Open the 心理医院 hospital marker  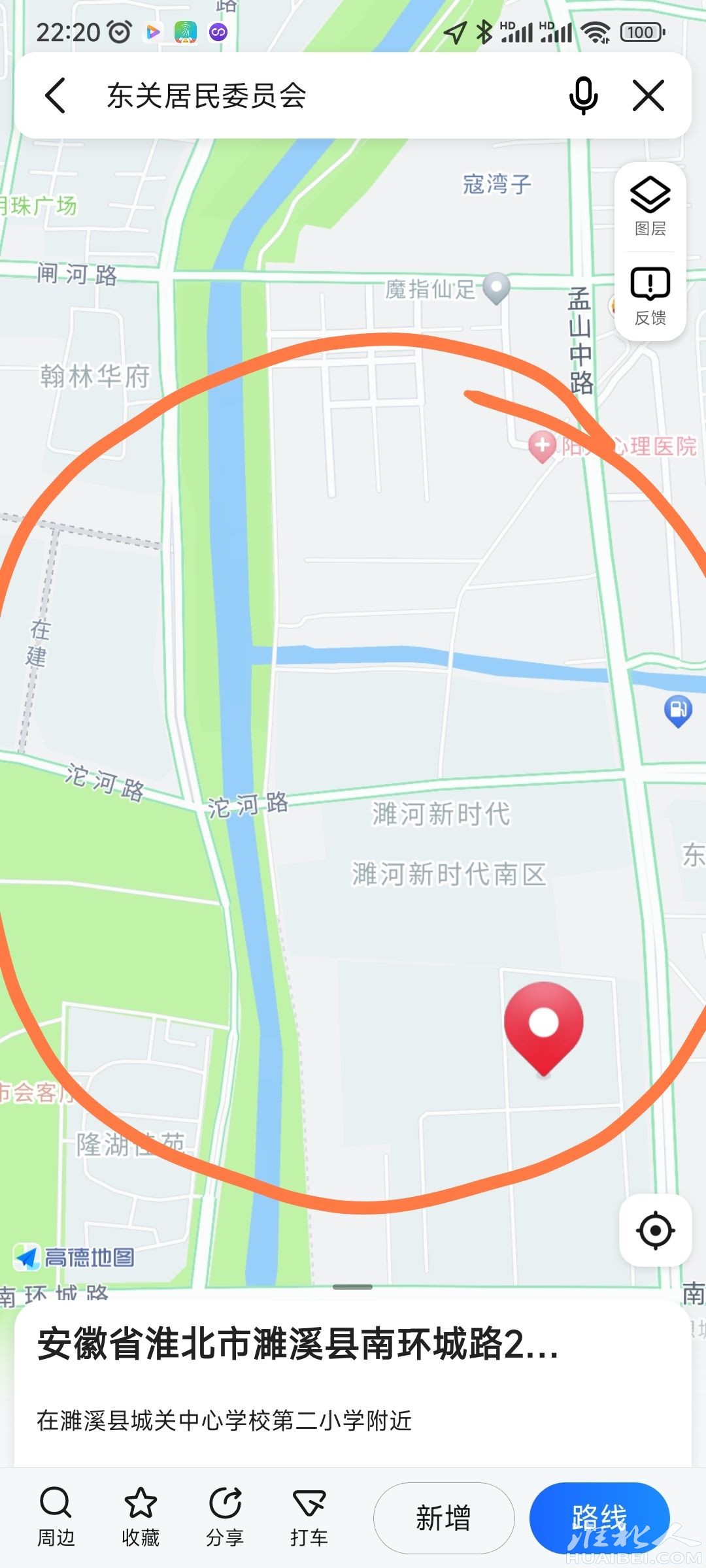tap(542, 447)
